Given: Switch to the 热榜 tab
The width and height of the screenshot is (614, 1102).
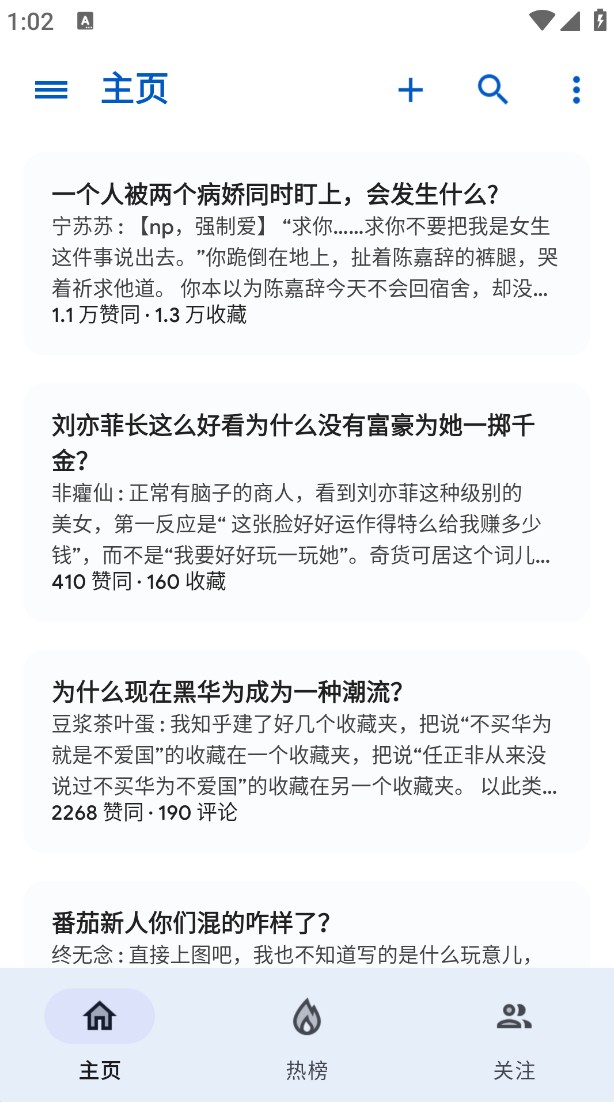Looking at the screenshot, I should coord(307,1035).
